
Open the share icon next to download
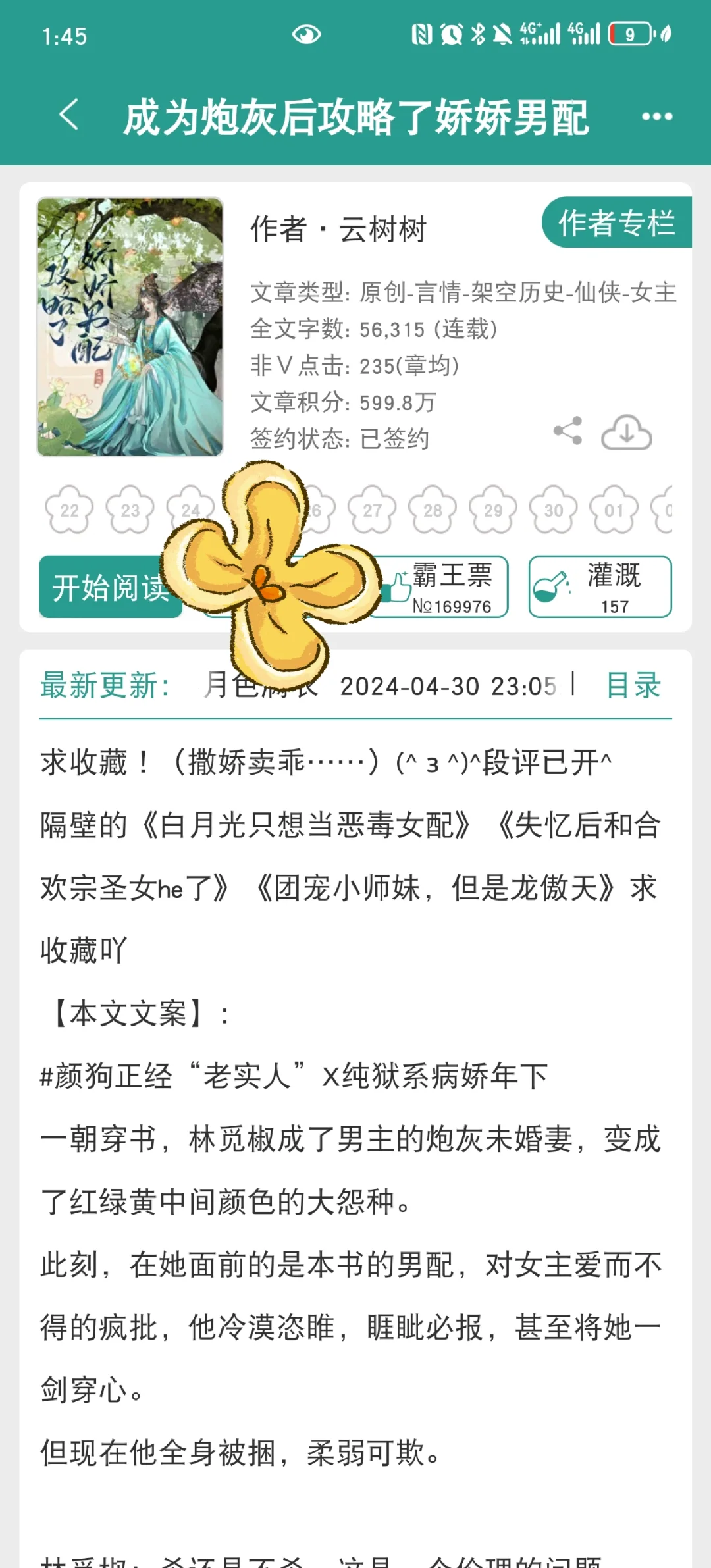click(x=567, y=431)
